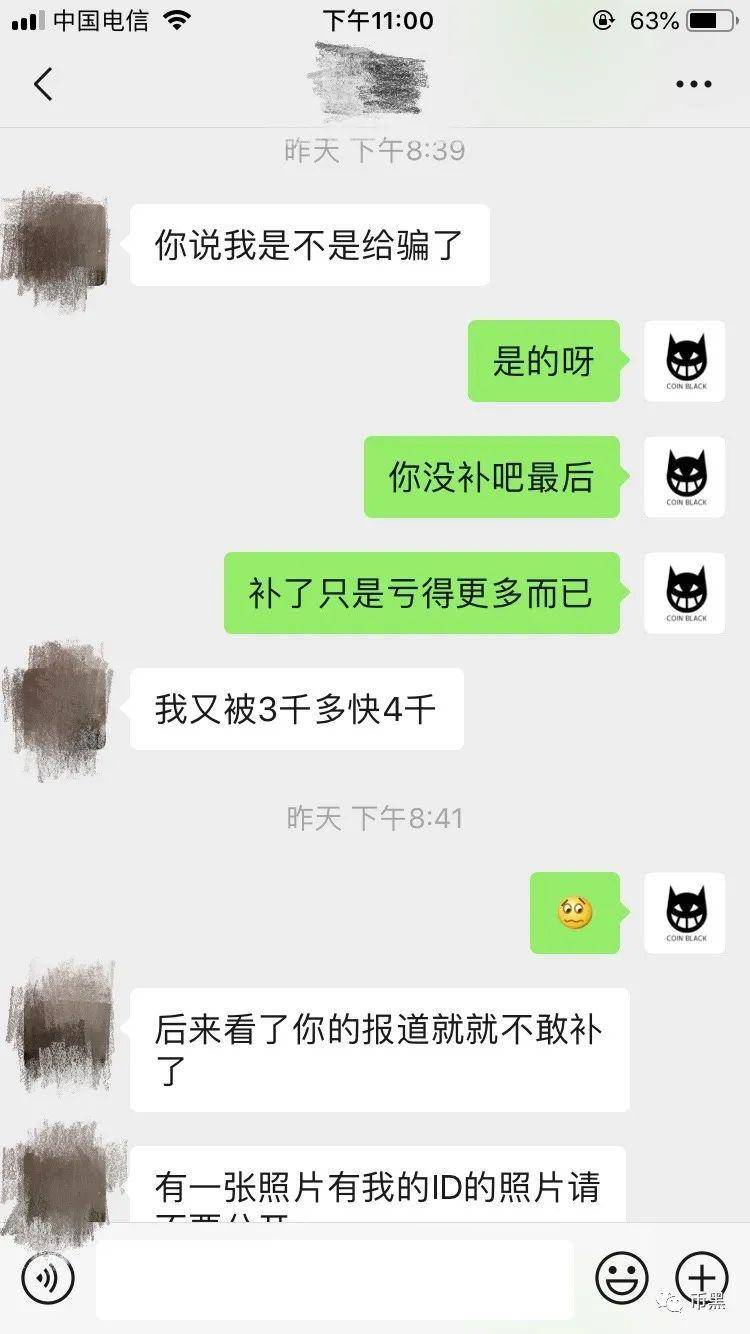This screenshot has width=750, height=1334.
Task: Tap the back arrow to exit chat
Action: pos(42,84)
